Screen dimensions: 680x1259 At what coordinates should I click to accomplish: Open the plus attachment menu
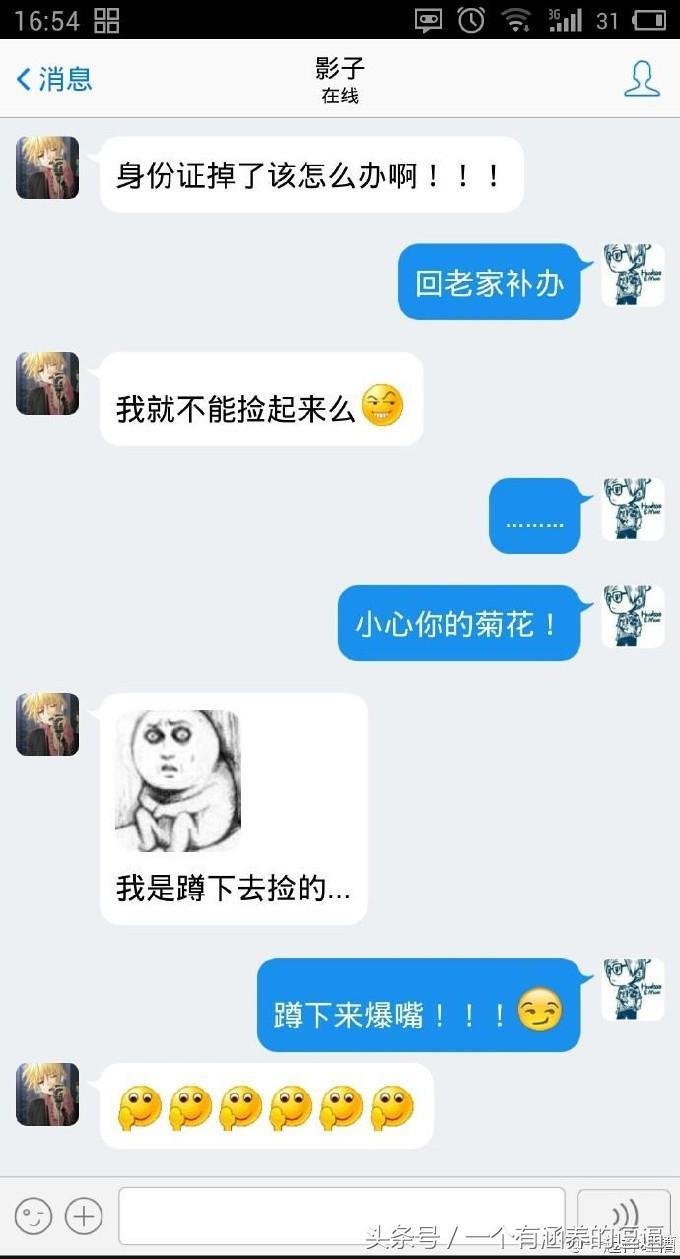point(84,1216)
